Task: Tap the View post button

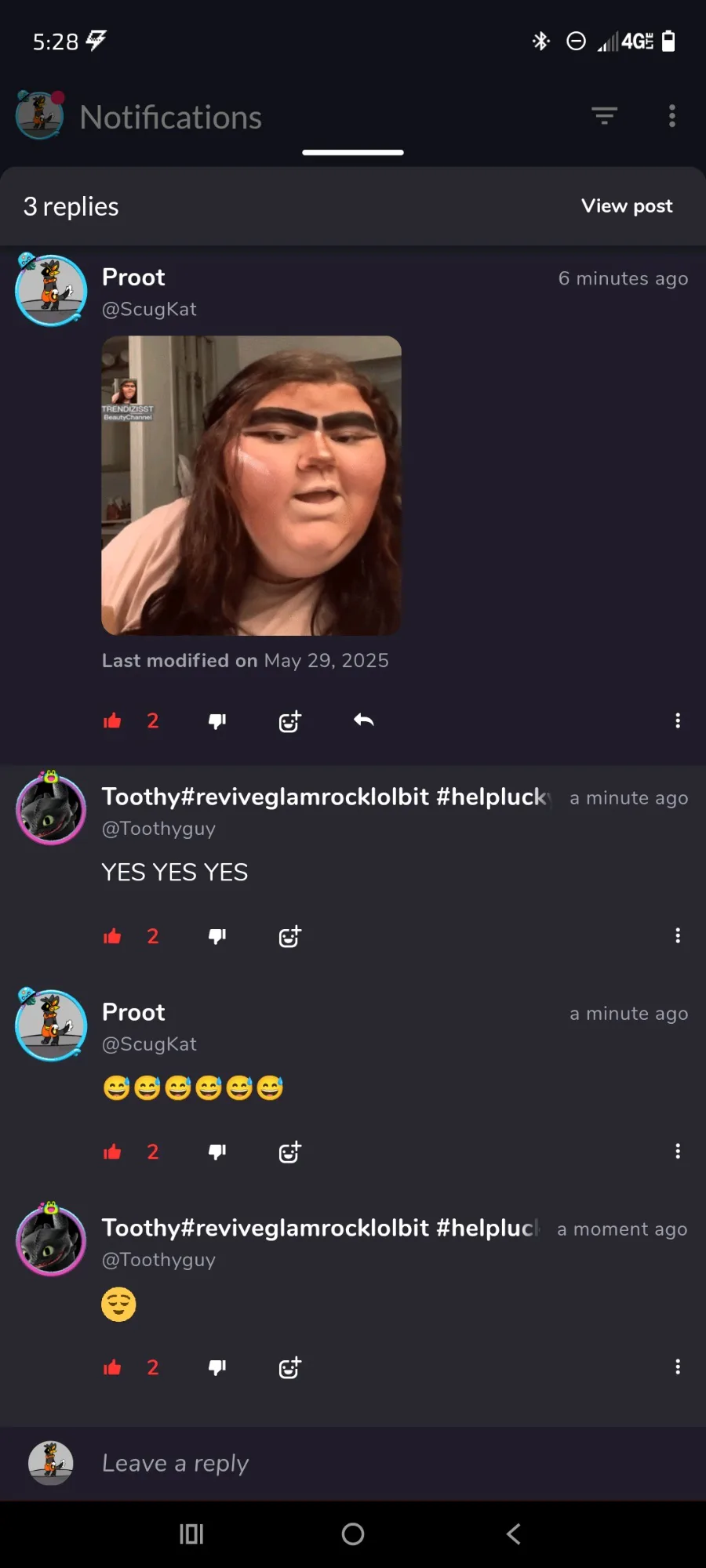Action: click(x=627, y=205)
